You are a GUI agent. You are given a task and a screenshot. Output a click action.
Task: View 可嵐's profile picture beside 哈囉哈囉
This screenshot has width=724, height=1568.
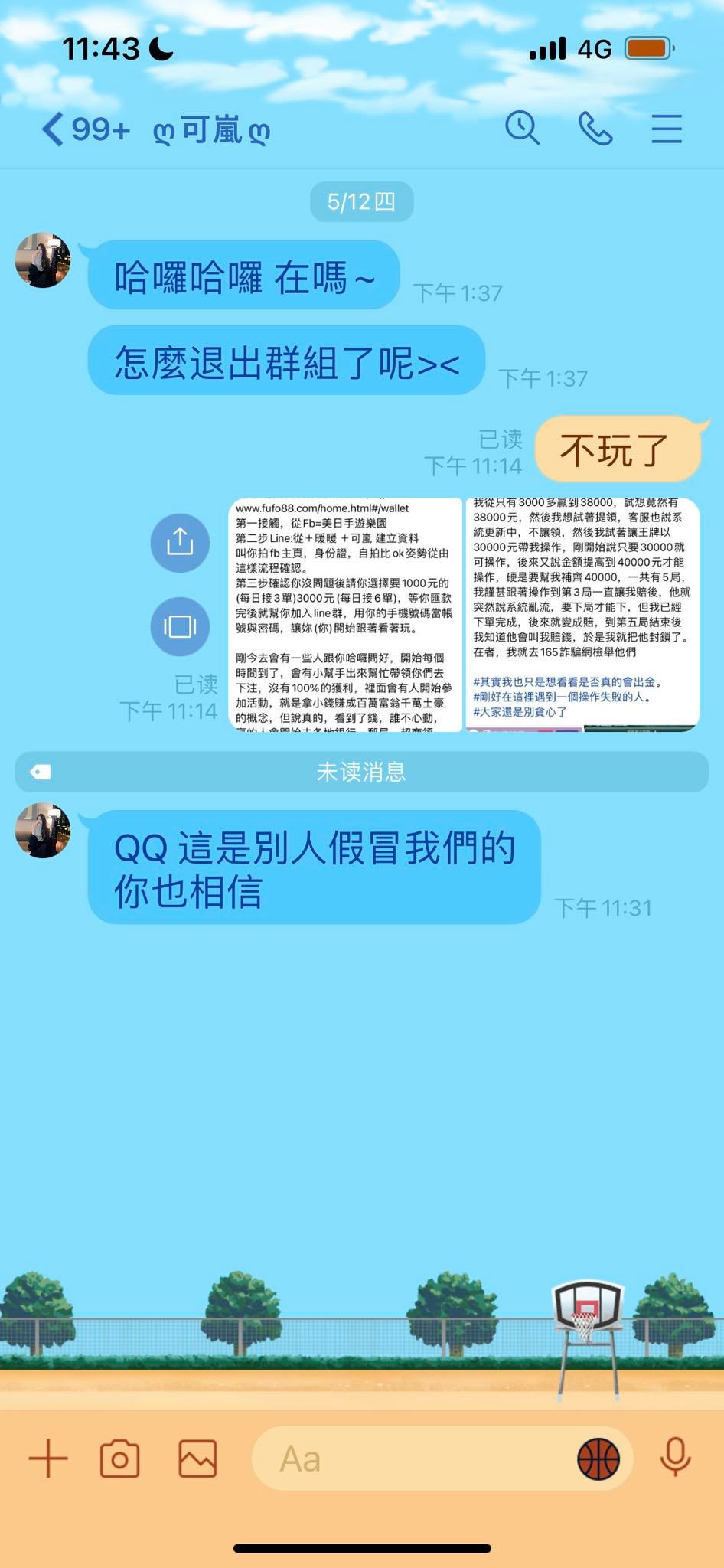click(44, 260)
